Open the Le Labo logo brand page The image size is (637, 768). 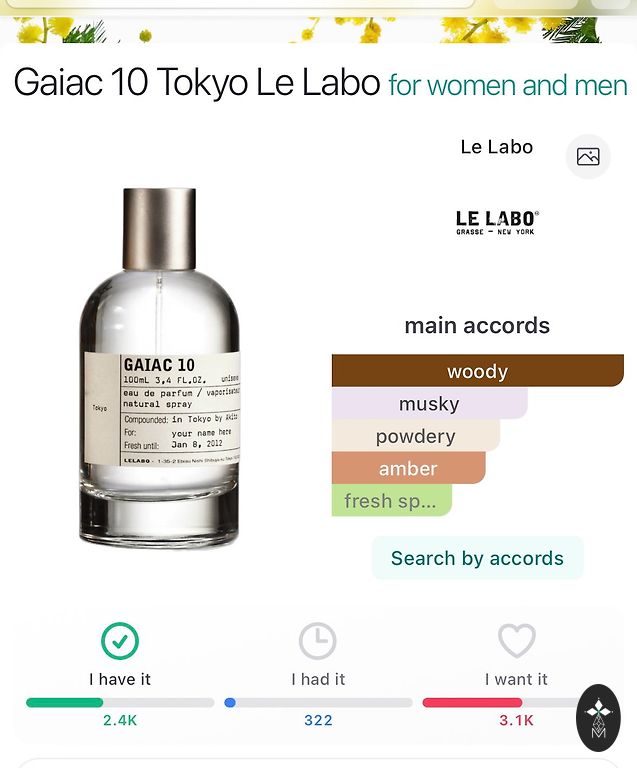[497, 222]
